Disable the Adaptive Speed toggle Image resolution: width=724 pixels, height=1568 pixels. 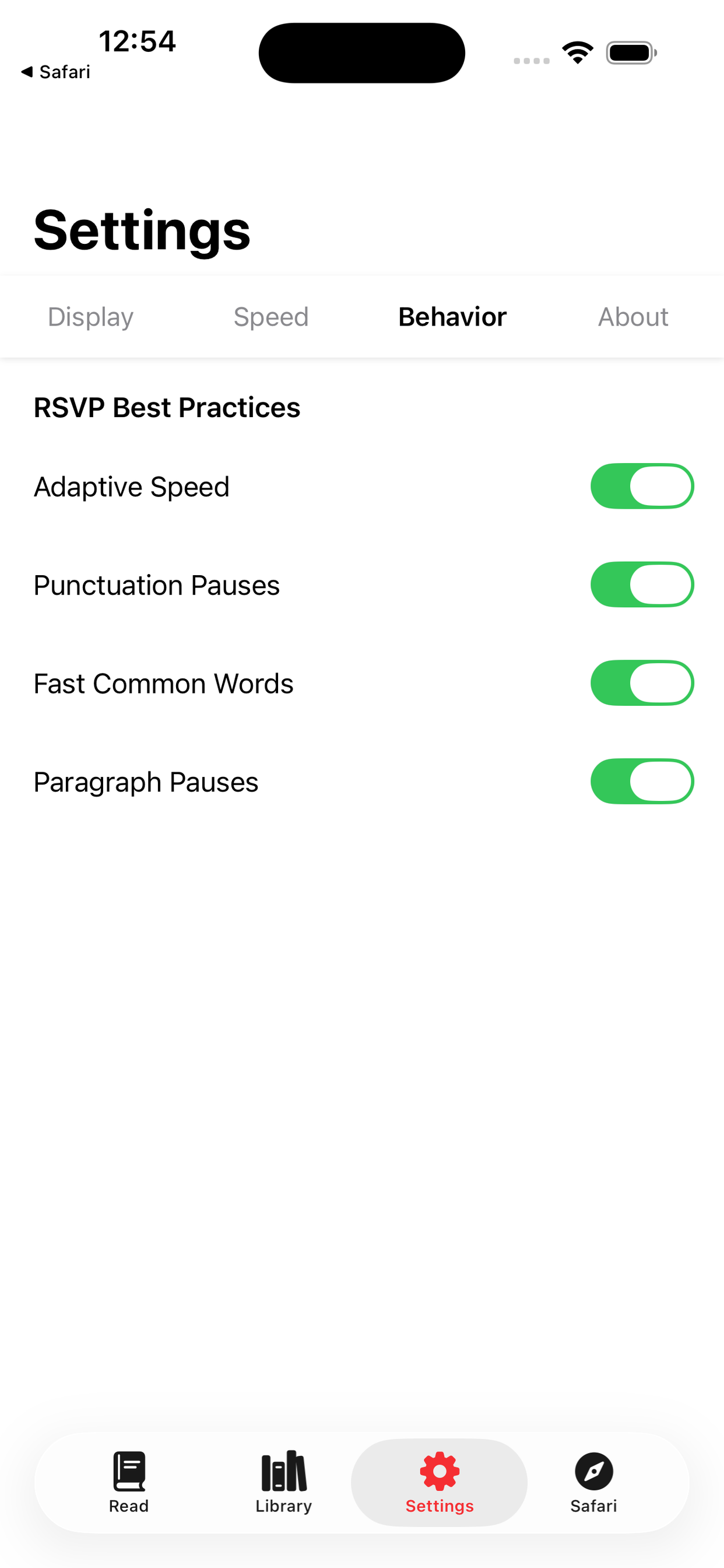(x=642, y=486)
